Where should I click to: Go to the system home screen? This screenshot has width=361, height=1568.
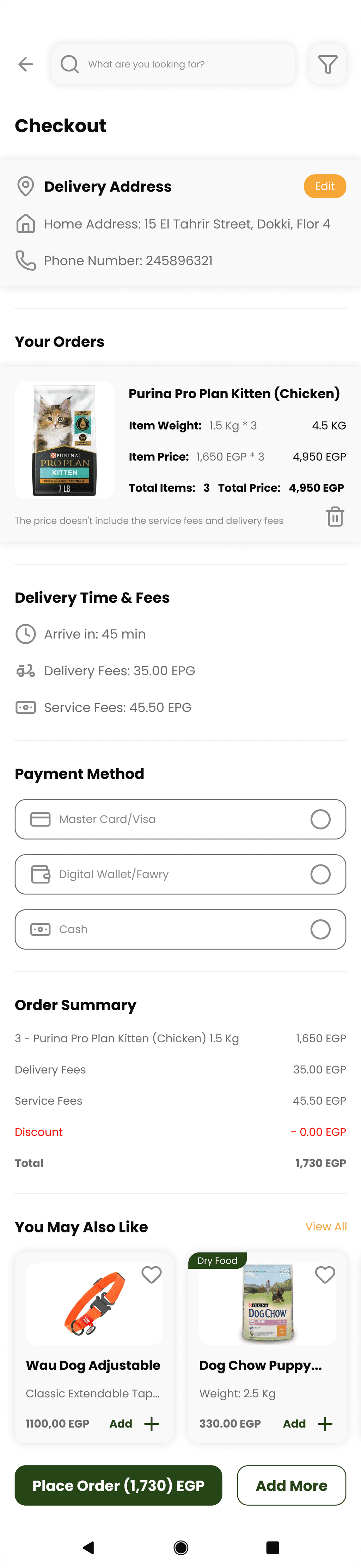(x=180, y=1547)
